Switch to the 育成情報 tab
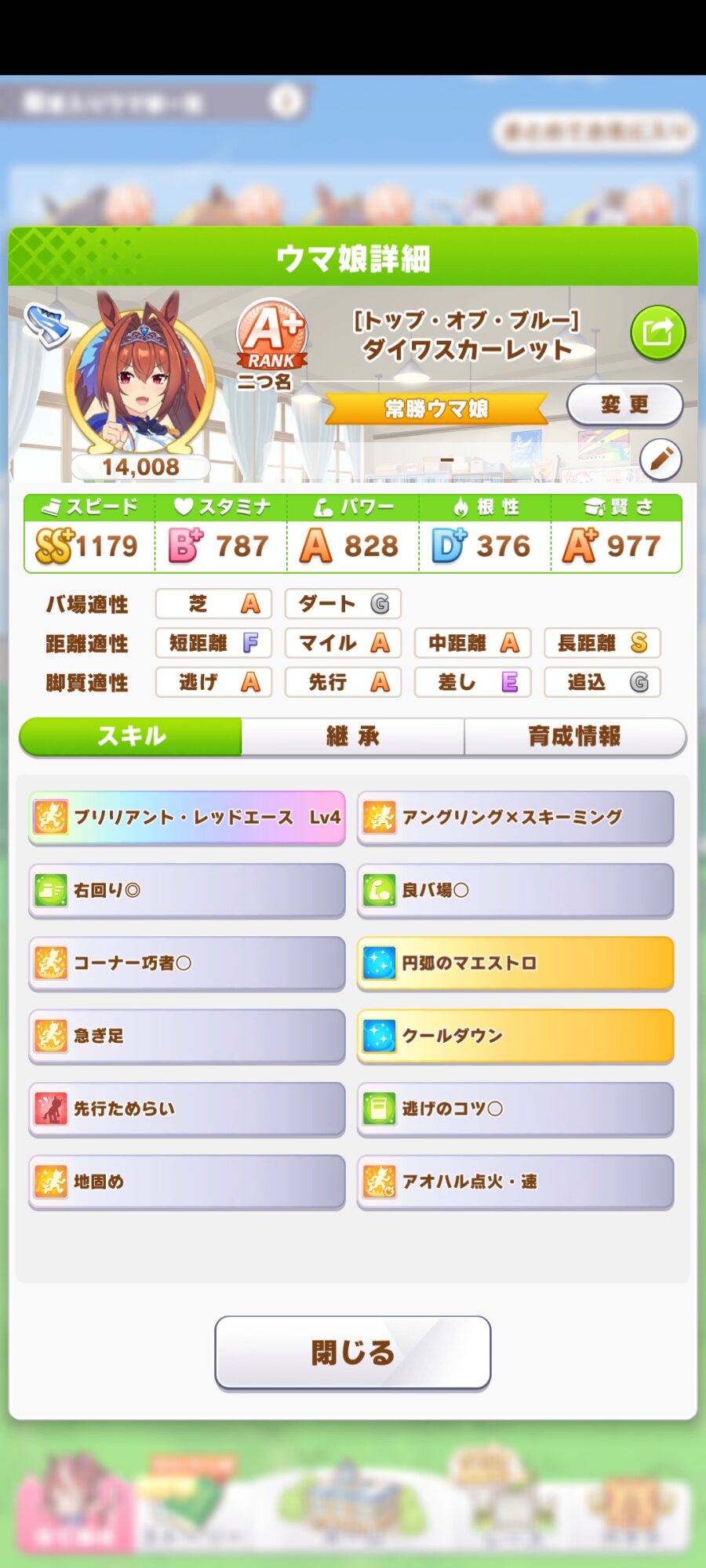This screenshot has height=1568, width=706. tap(574, 736)
